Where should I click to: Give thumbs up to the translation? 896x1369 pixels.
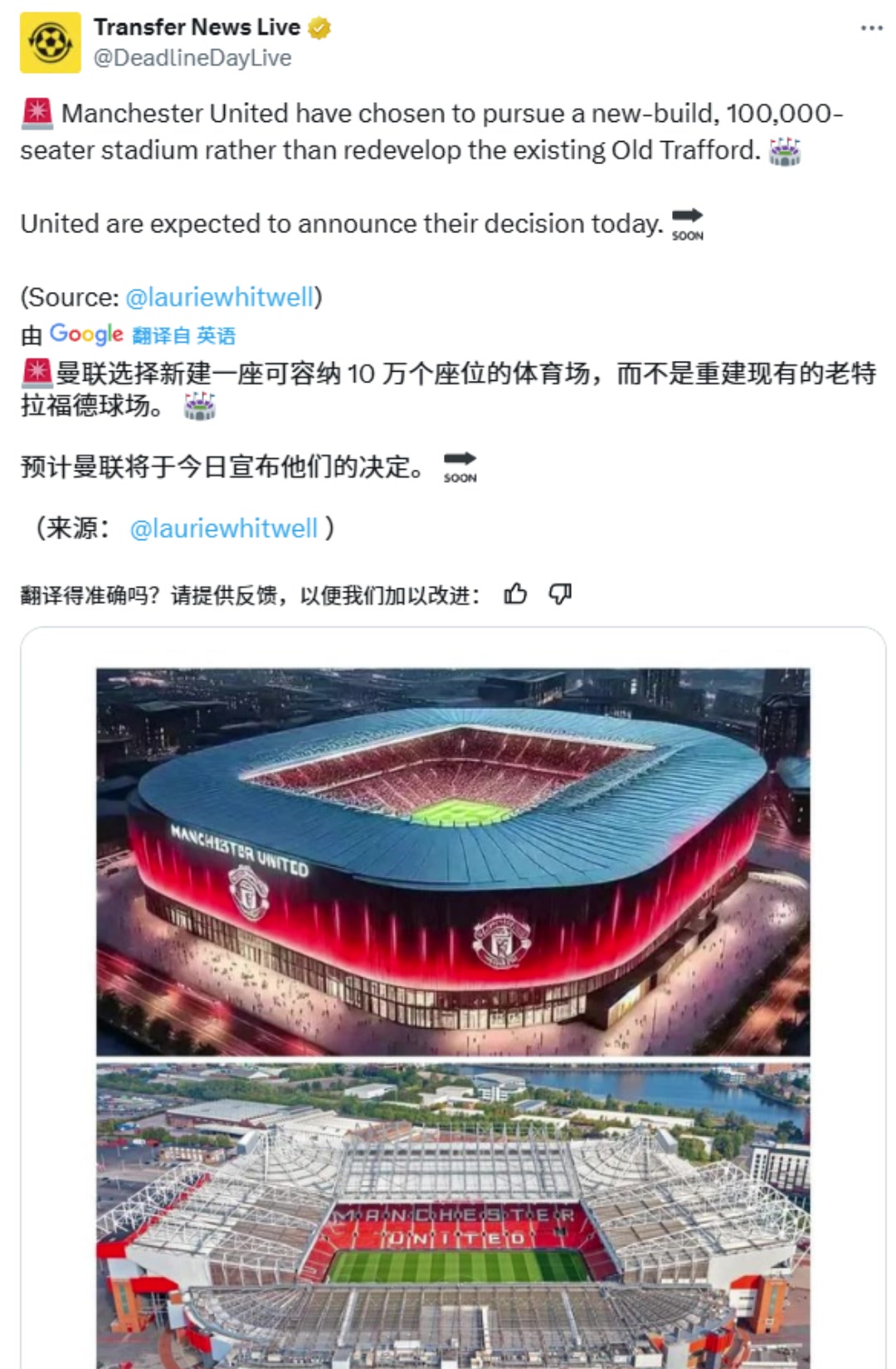(x=515, y=594)
